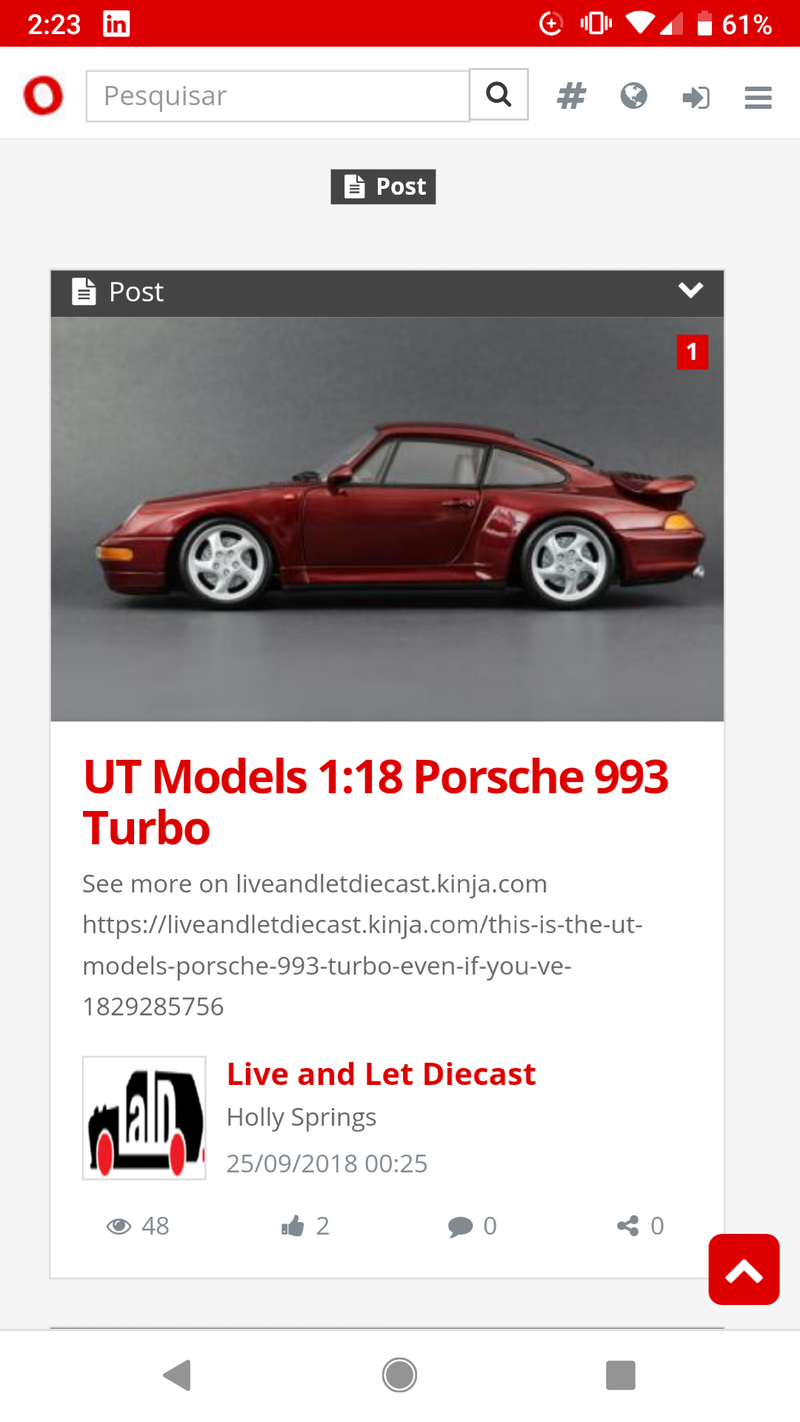Open comments via the speech bubble icon
800x1422 pixels.
click(460, 1226)
